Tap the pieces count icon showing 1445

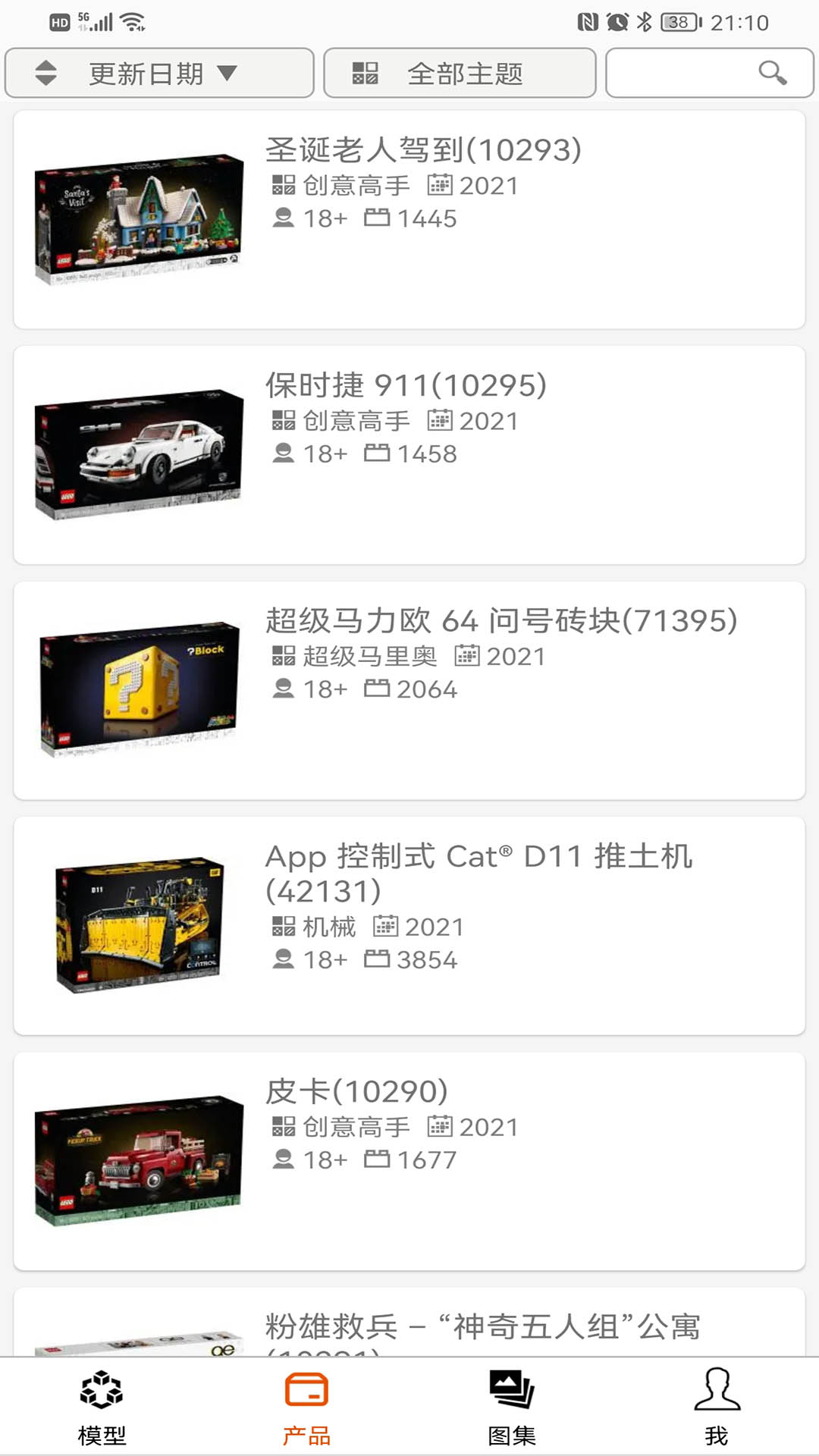pyautogui.click(x=377, y=219)
